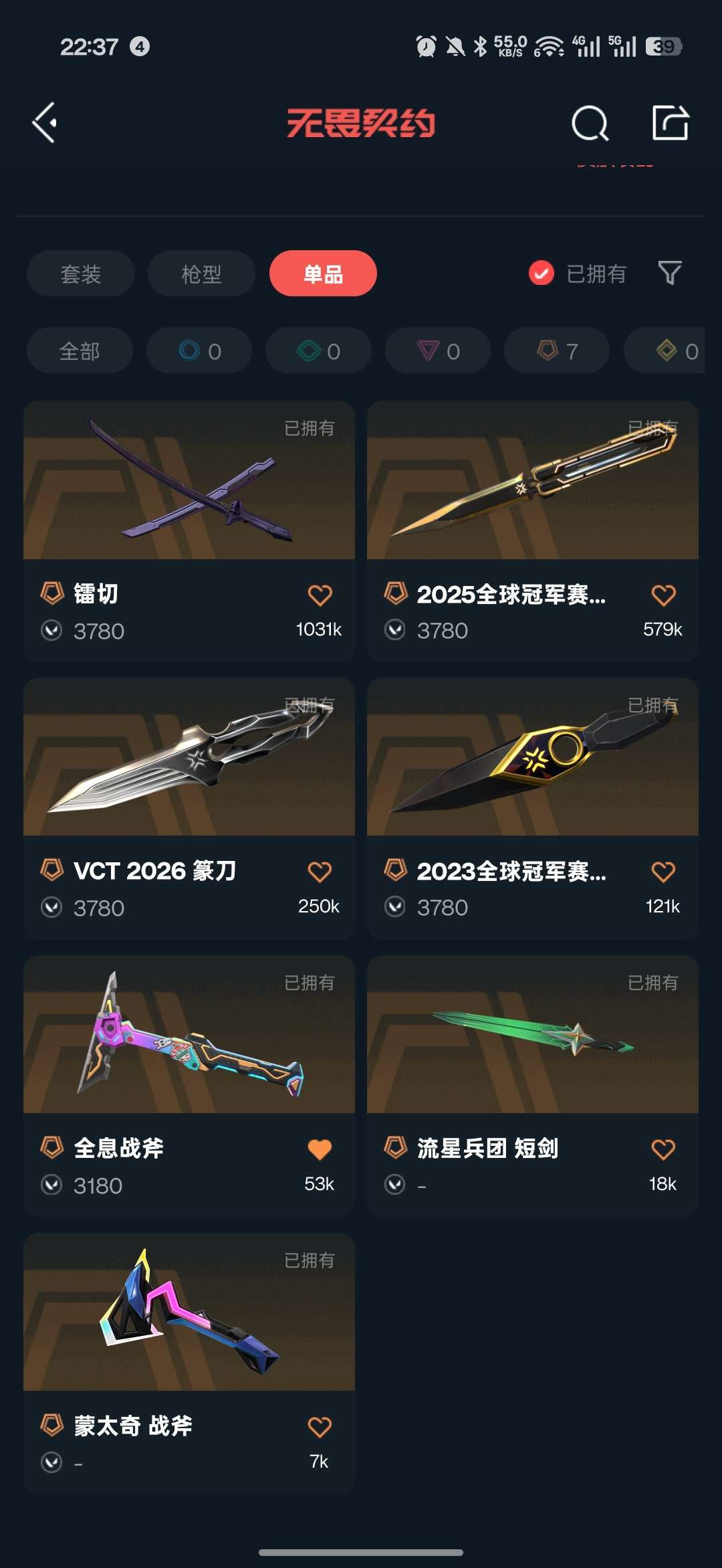
Task: Switch to the 枪型 tab
Action: coord(200,274)
